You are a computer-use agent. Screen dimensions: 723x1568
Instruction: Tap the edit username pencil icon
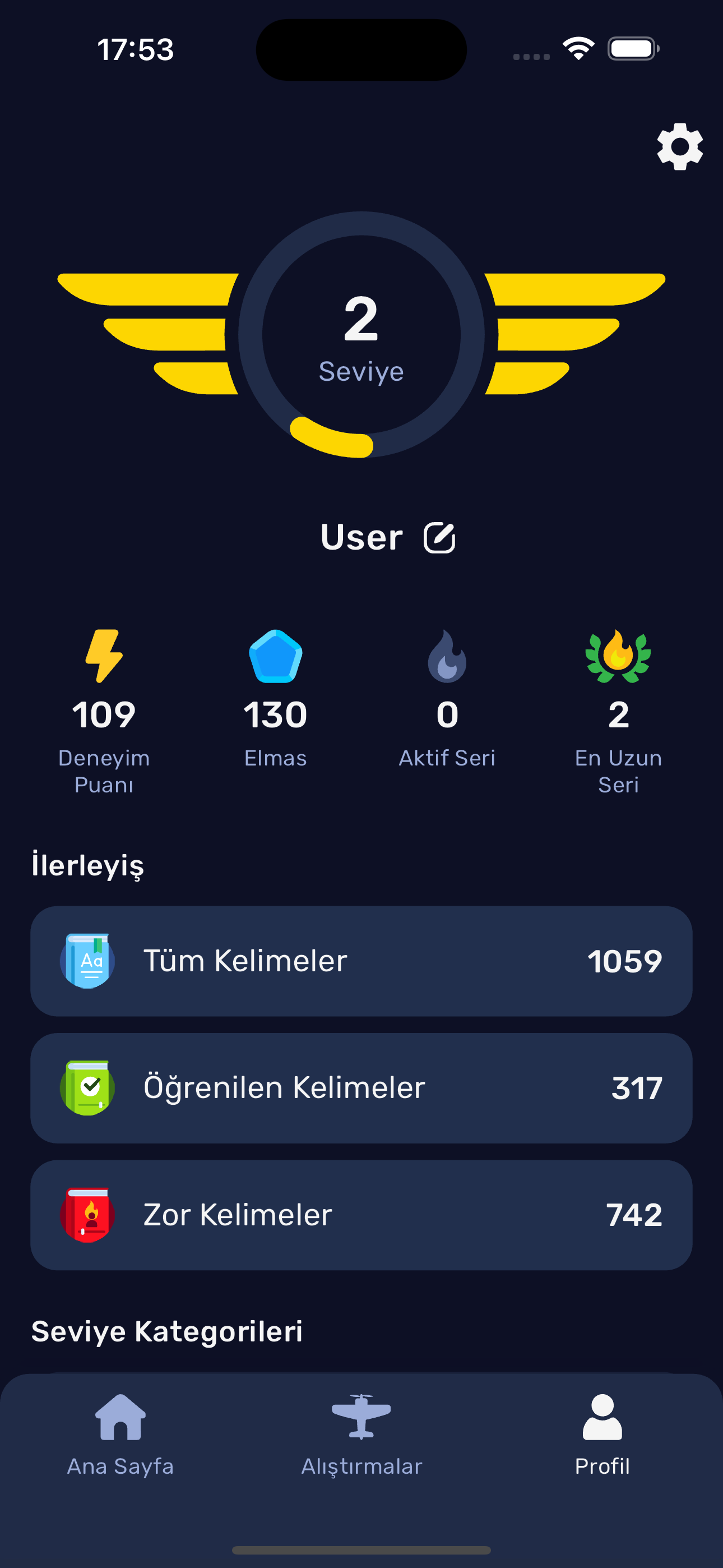pos(441,537)
